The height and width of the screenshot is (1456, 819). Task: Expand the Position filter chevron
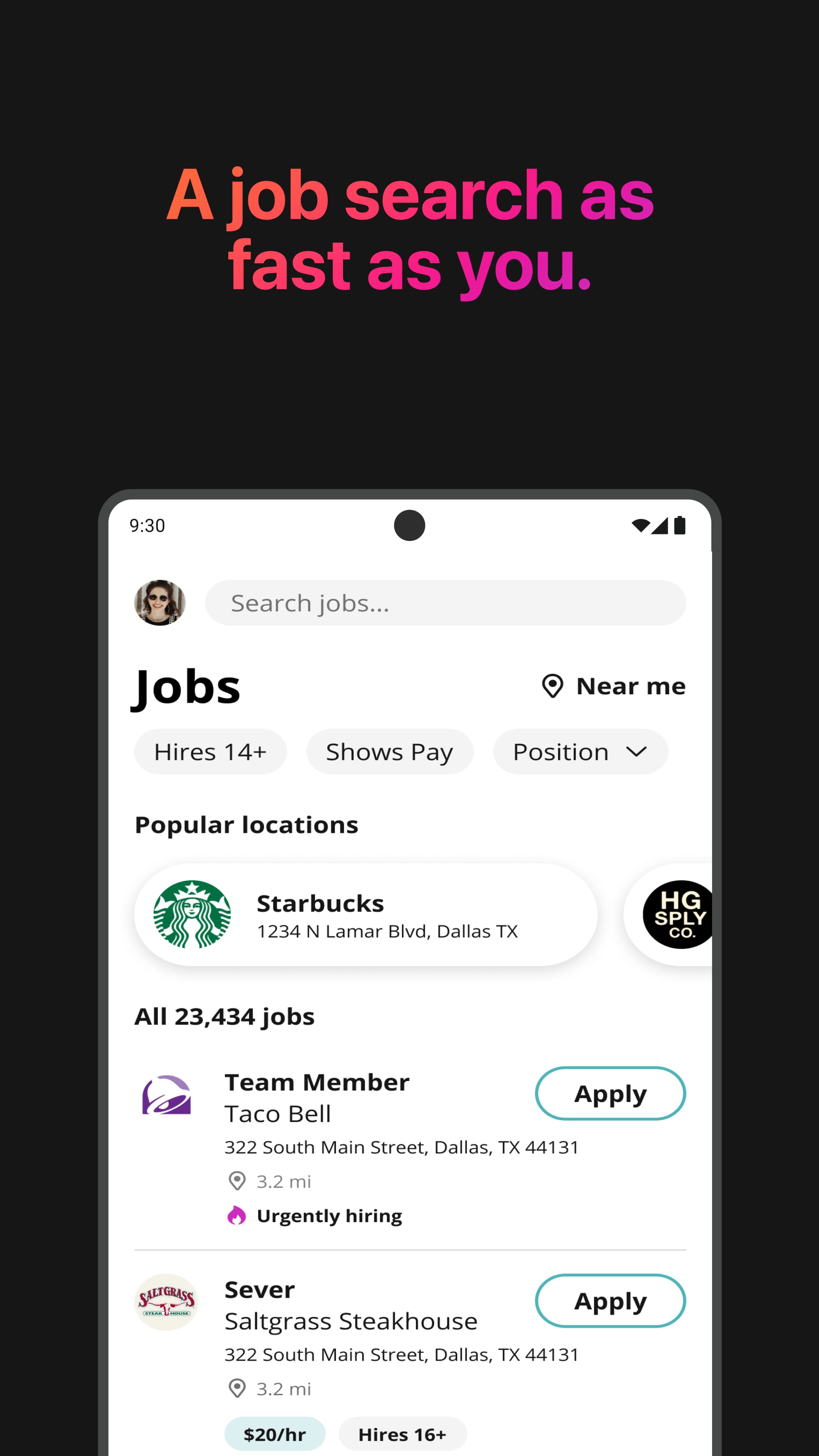point(636,752)
